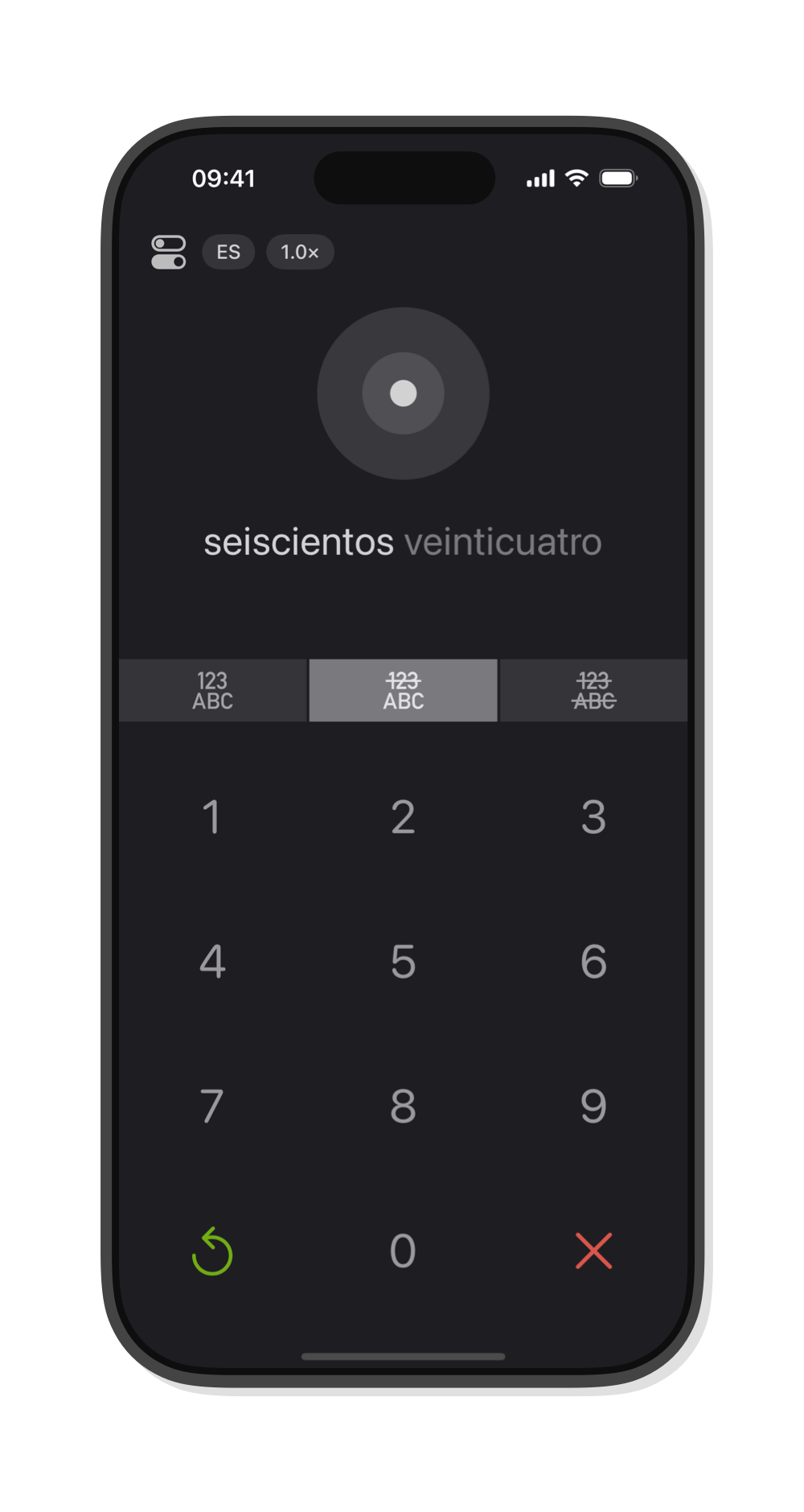Image resolution: width=804 pixels, height=1512 pixels.
Task: Enter digit 9 on the keypad
Action: click(593, 1107)
